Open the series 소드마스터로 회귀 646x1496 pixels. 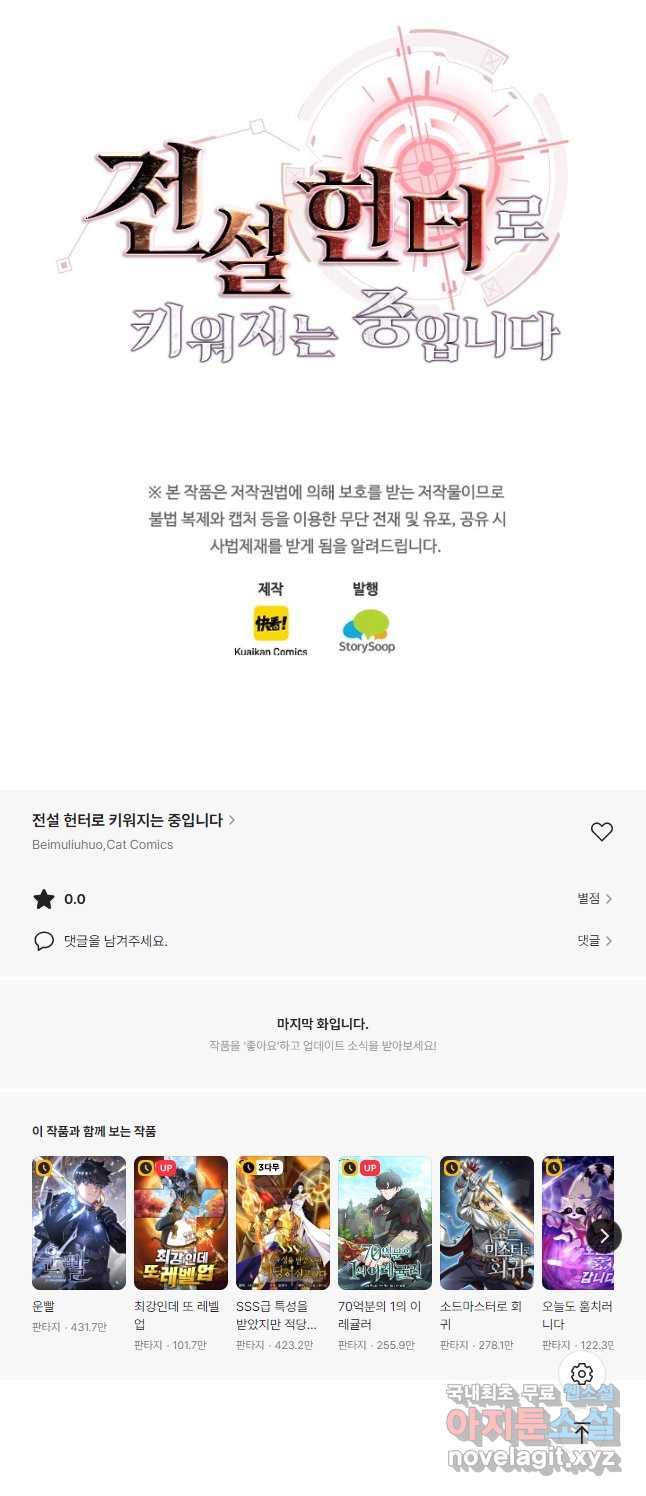tap(487, 1223)
